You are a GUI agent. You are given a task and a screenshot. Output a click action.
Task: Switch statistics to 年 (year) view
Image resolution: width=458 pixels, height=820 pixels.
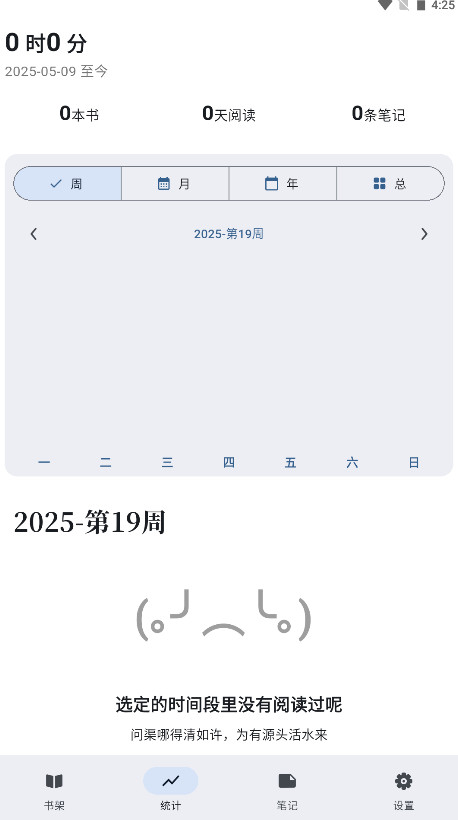[283, 184]
